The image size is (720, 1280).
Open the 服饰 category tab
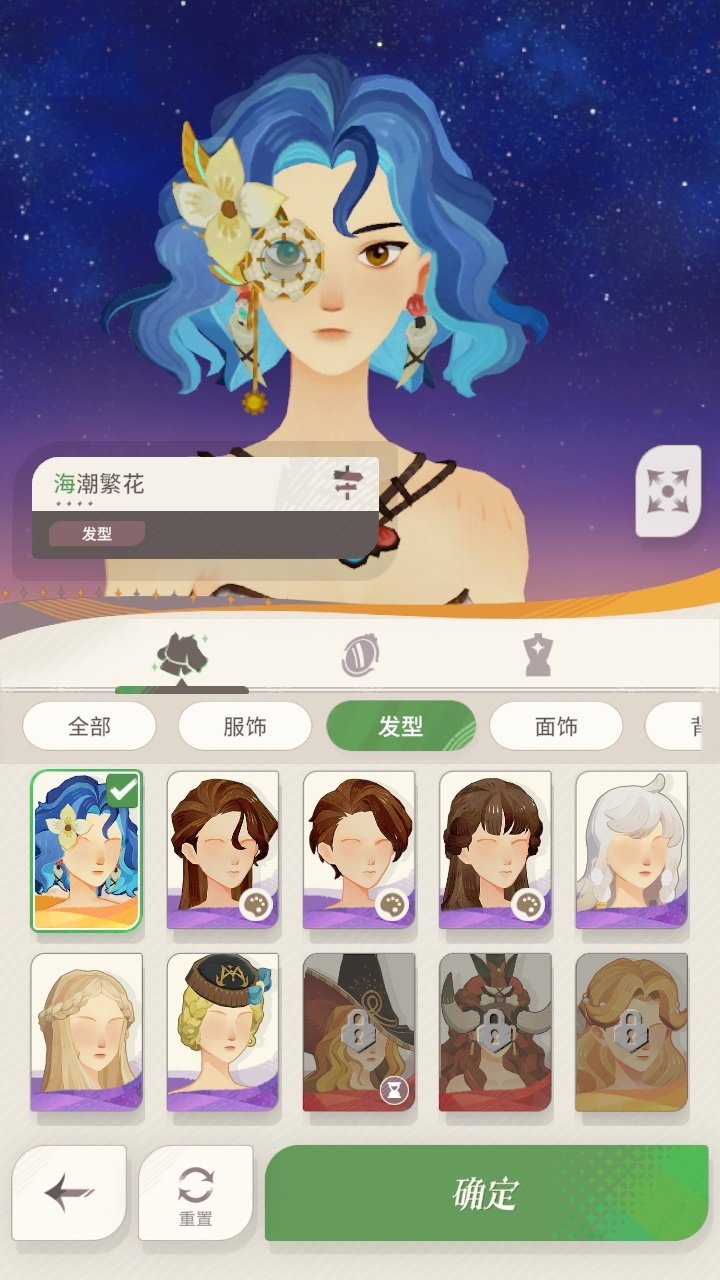[x=243, y=727]
